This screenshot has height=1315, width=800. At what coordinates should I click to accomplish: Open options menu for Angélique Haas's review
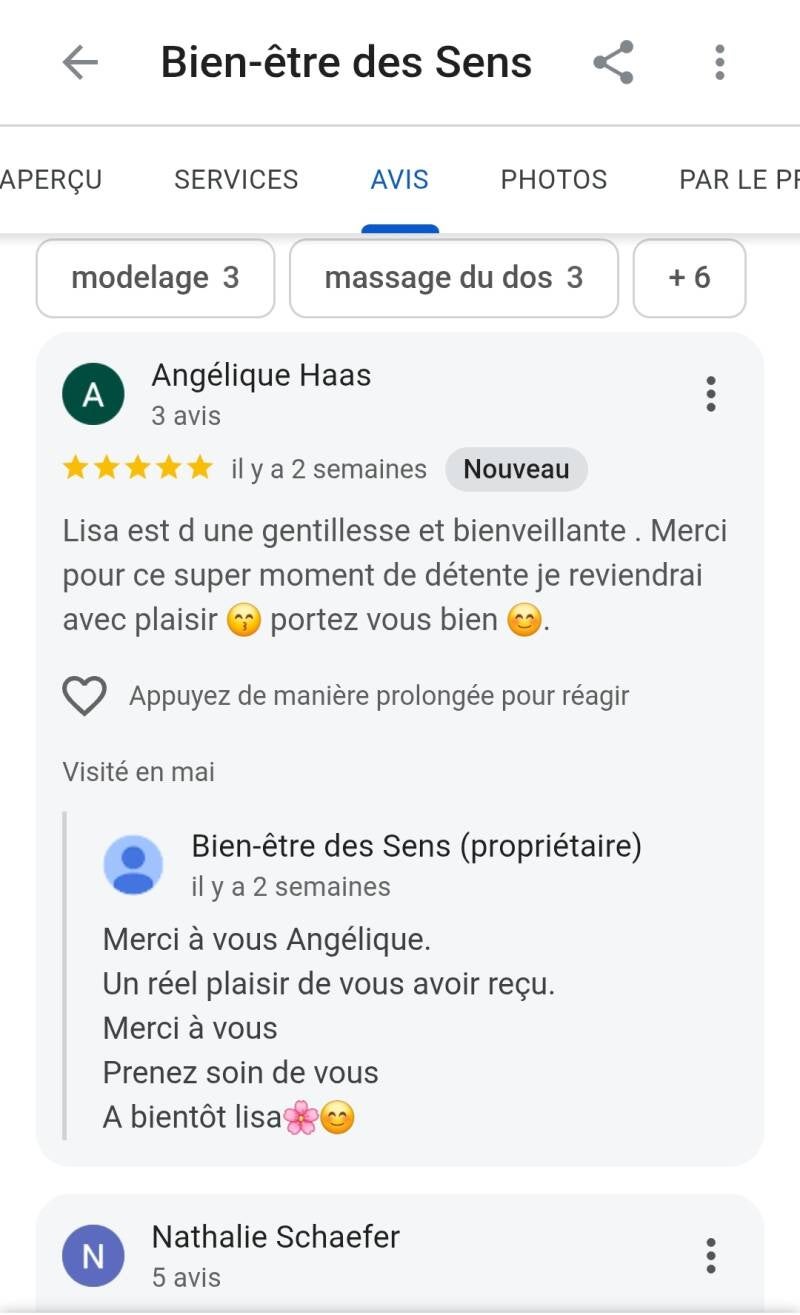click(x=711, y=394)
